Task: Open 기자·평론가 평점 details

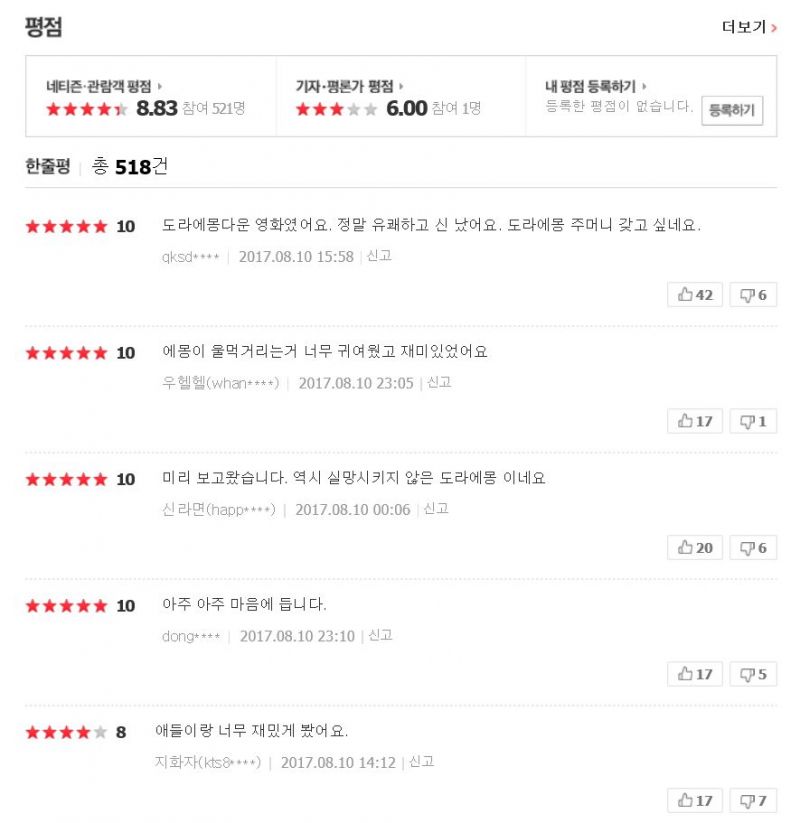Action: (x=349, y=87)
